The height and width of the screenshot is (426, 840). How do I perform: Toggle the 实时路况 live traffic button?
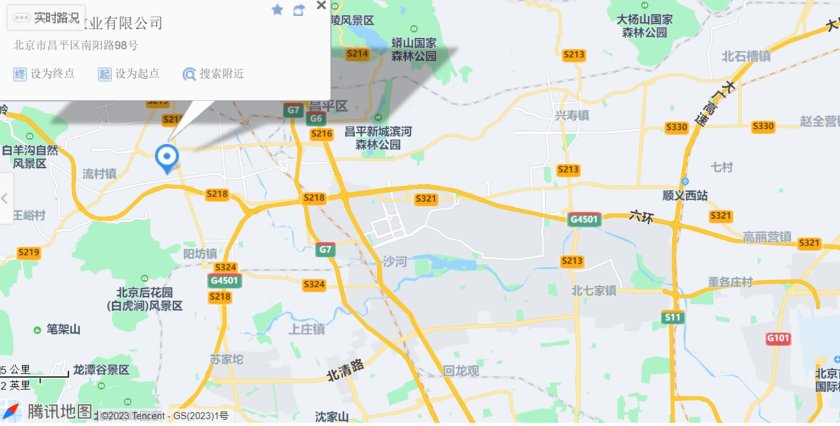pos(44,18)
